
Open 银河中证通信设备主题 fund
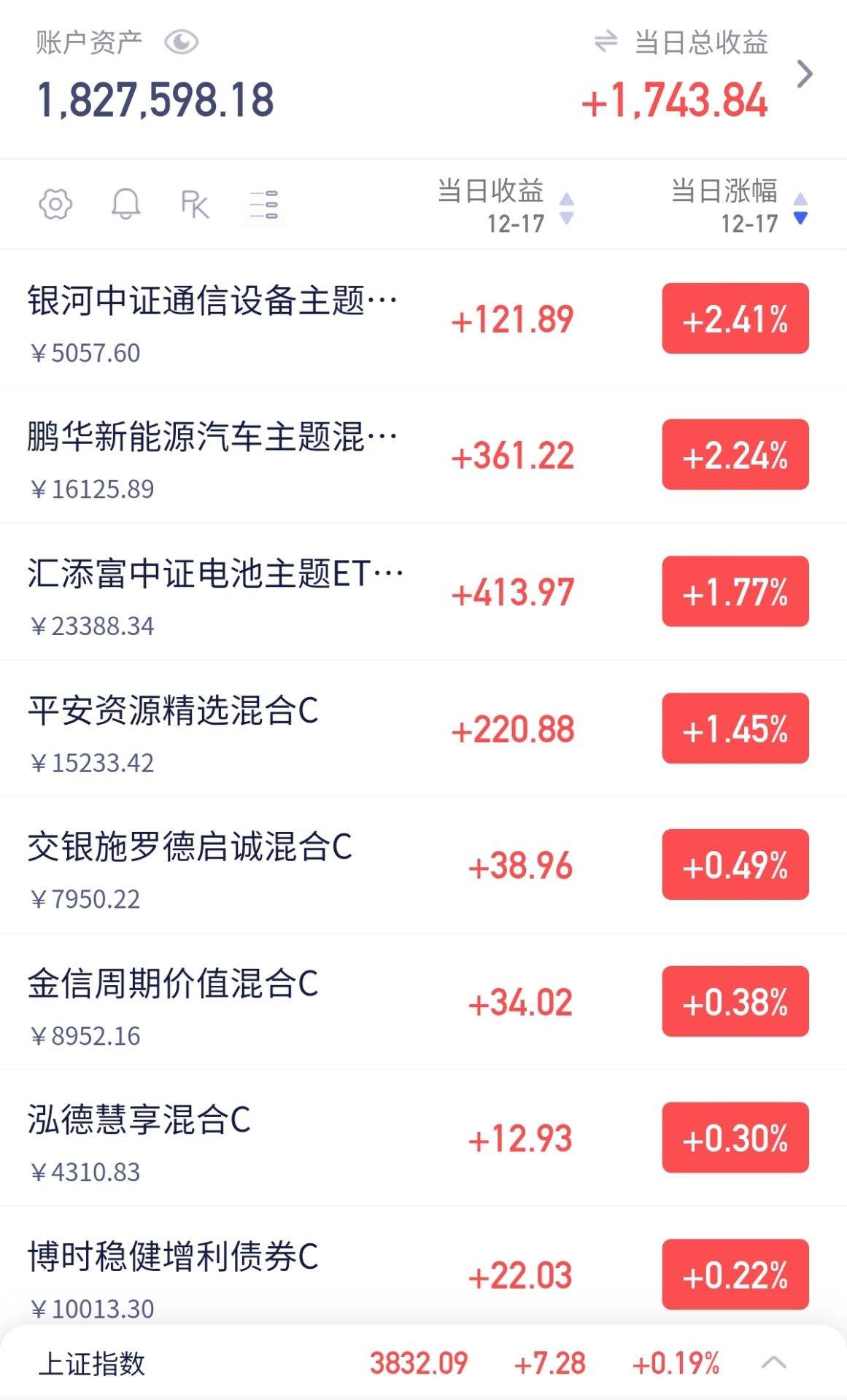point(423,319)
